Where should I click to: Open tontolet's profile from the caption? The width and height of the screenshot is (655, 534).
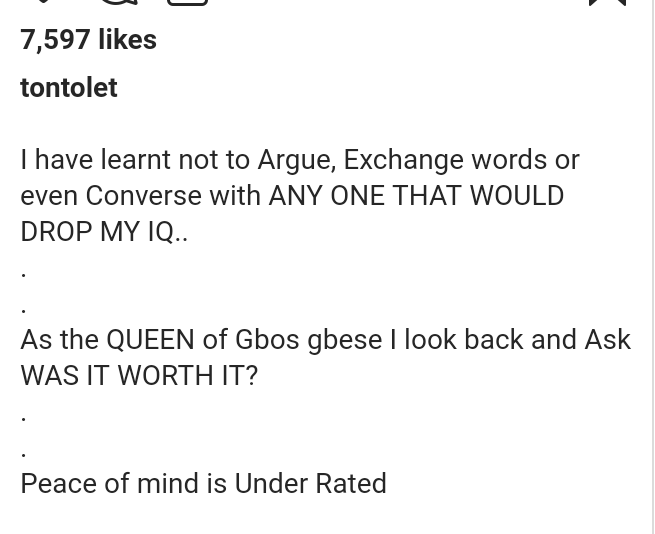69,88
